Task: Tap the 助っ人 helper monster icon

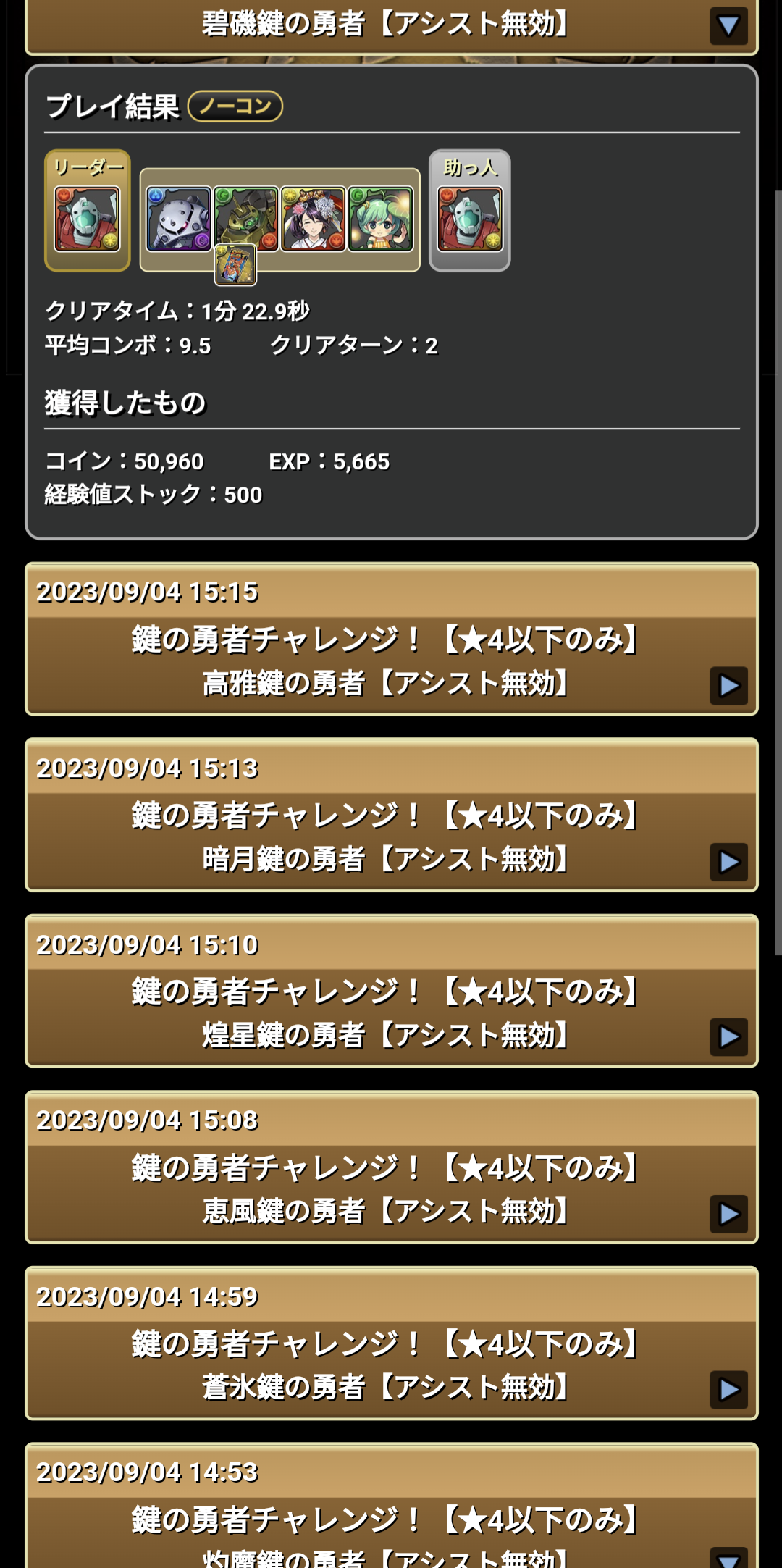Action: (469, 219)
